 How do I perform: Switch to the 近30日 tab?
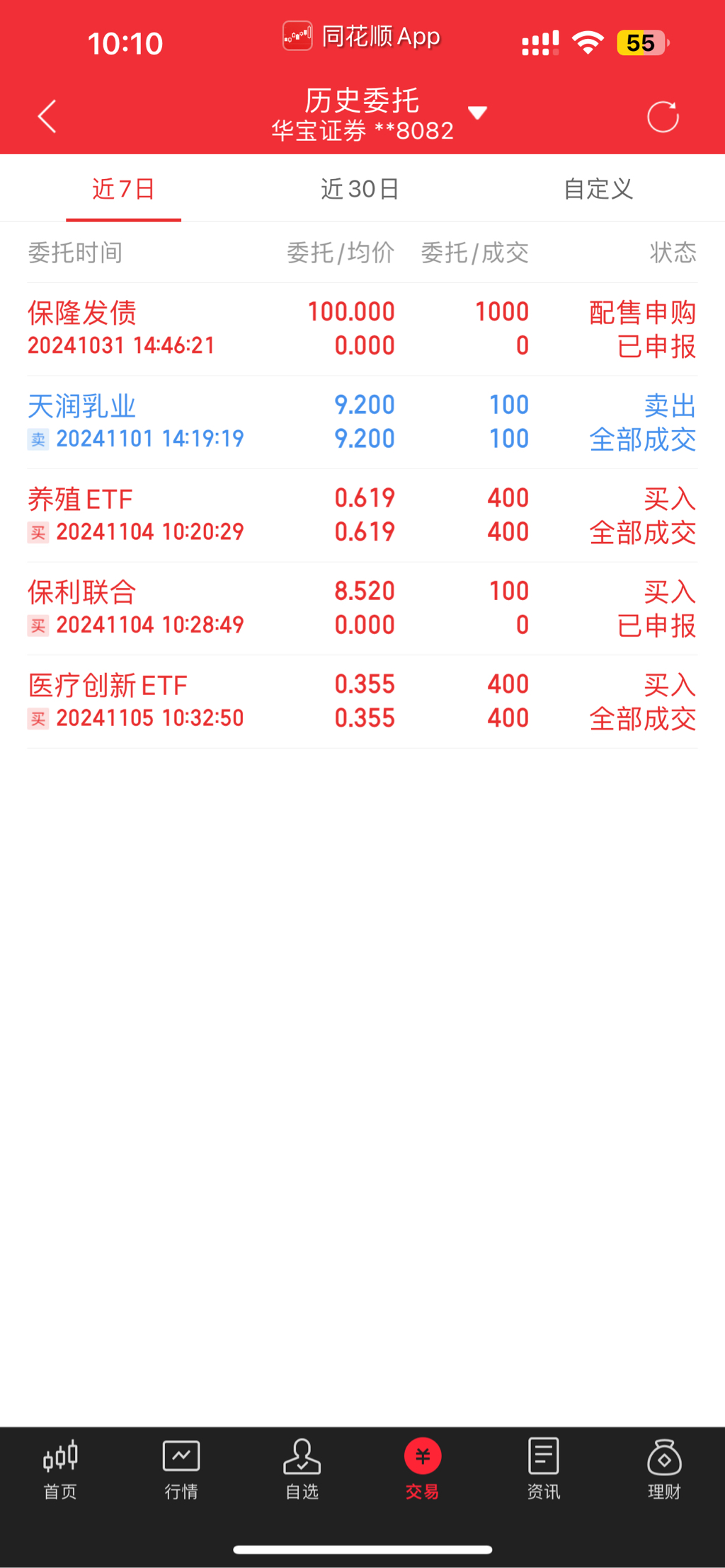tap(360, 189)
